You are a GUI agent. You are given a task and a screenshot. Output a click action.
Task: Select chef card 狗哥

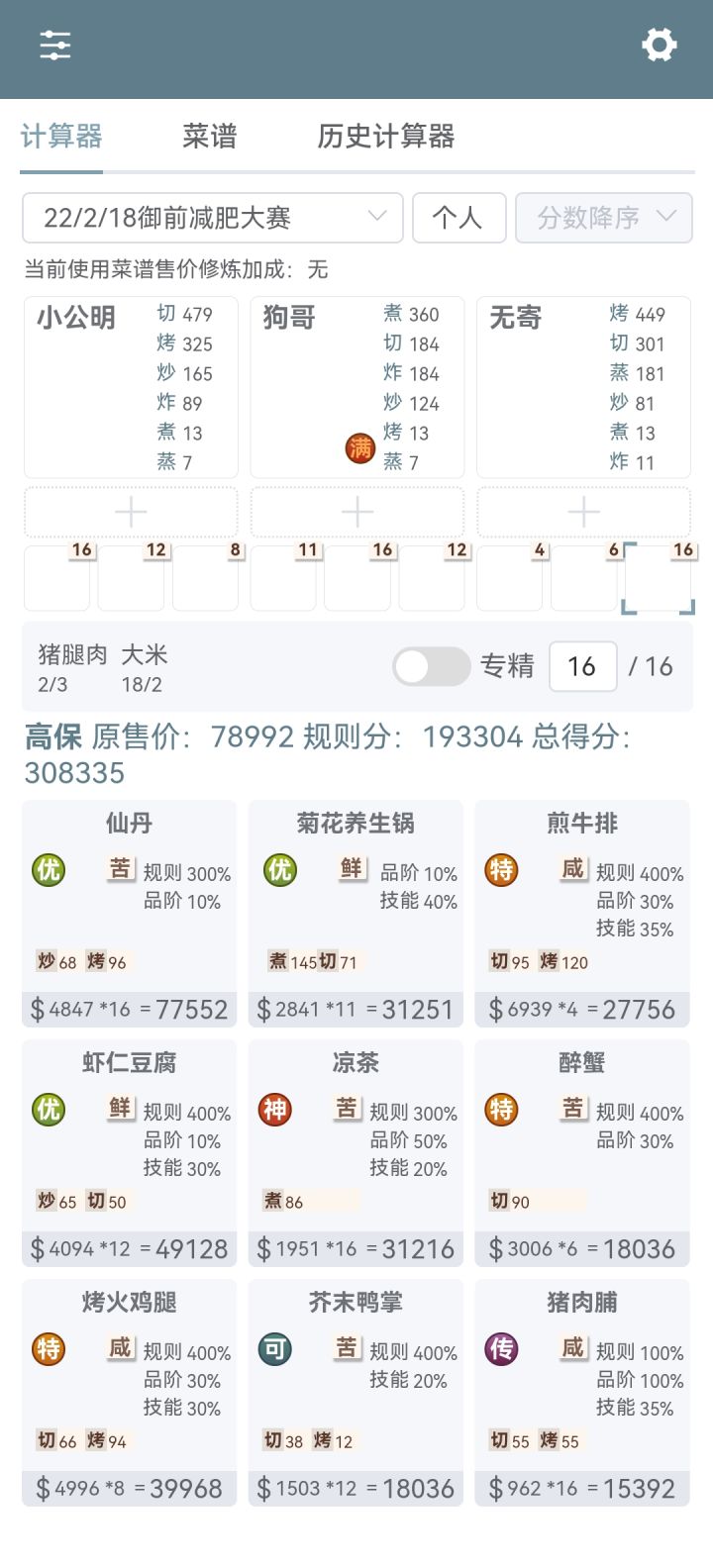356,387
